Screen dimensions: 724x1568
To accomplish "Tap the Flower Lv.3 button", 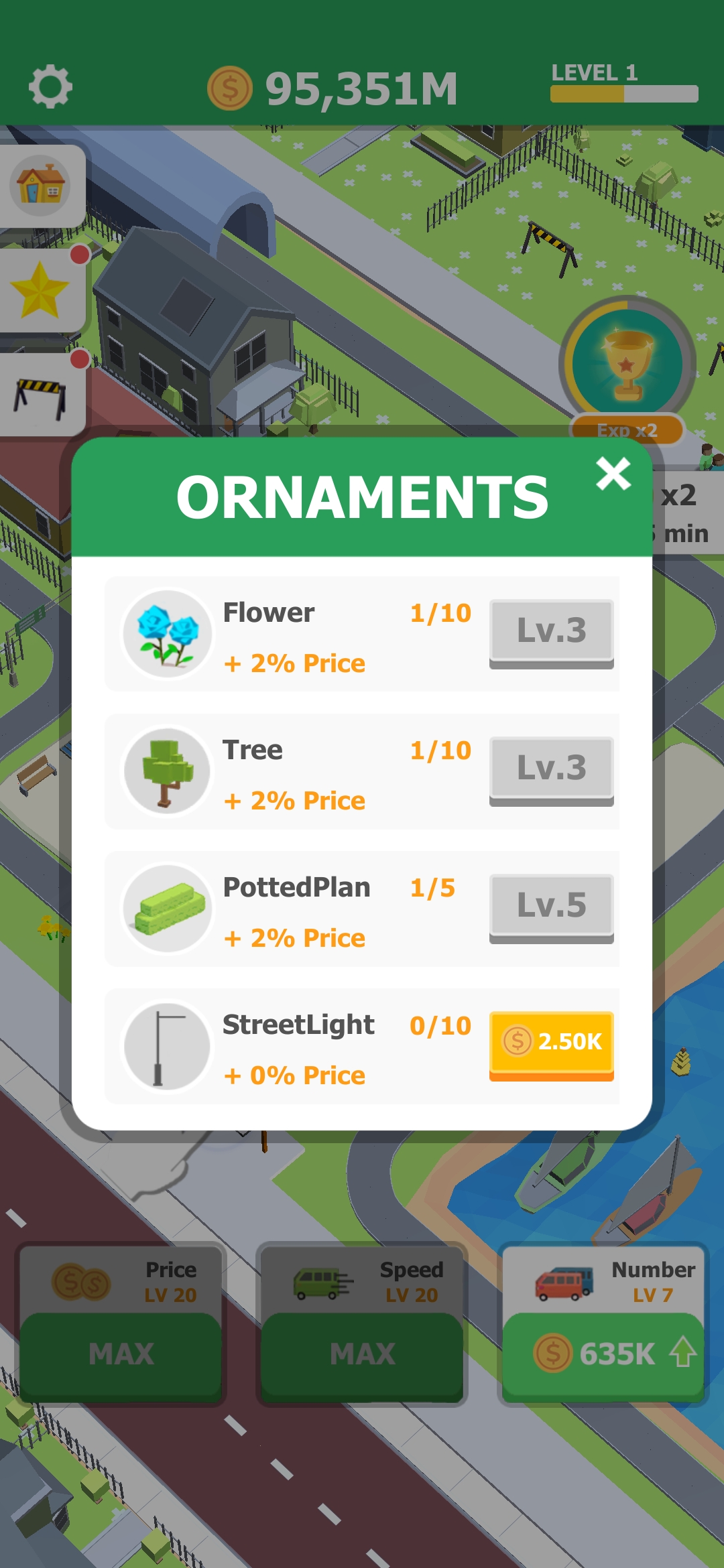I will click(x=551, y=632).
